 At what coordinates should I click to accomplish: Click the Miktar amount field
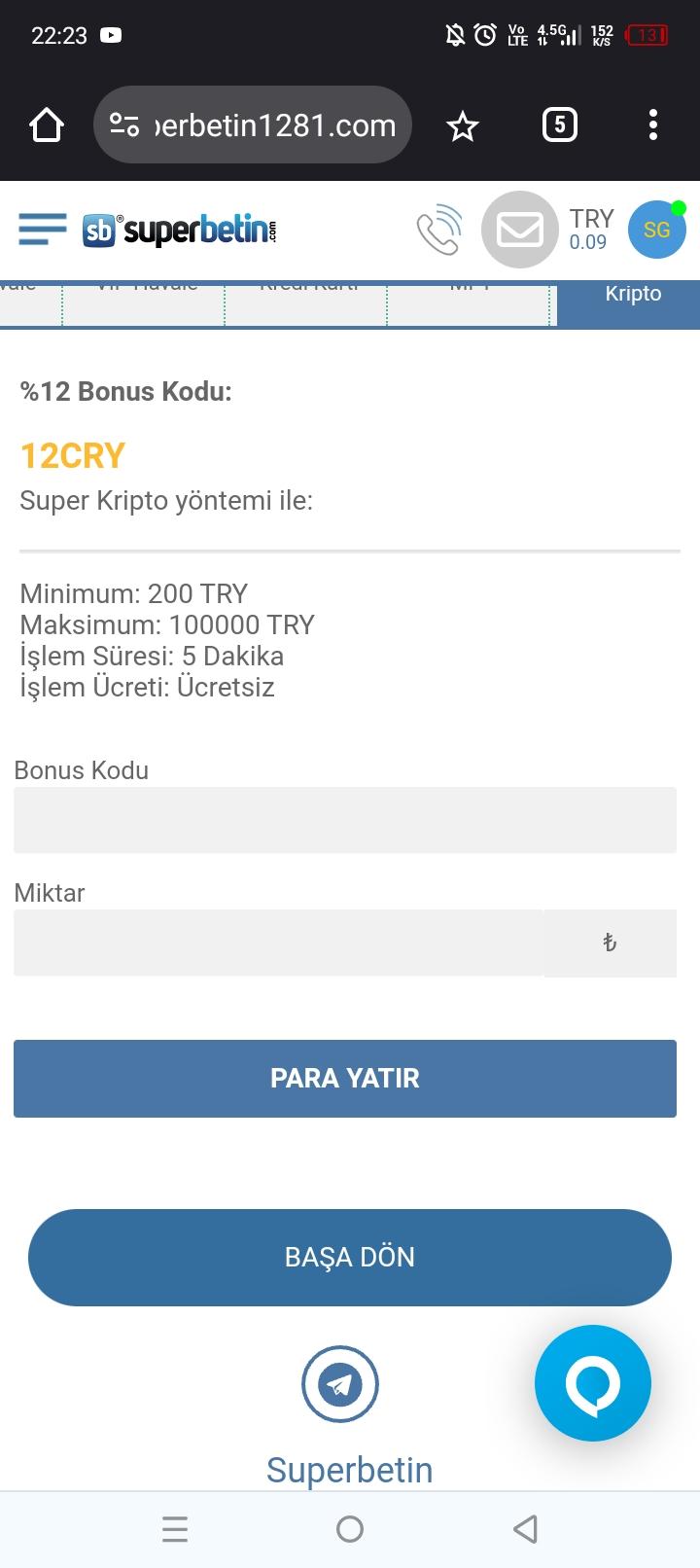[277, 942]
